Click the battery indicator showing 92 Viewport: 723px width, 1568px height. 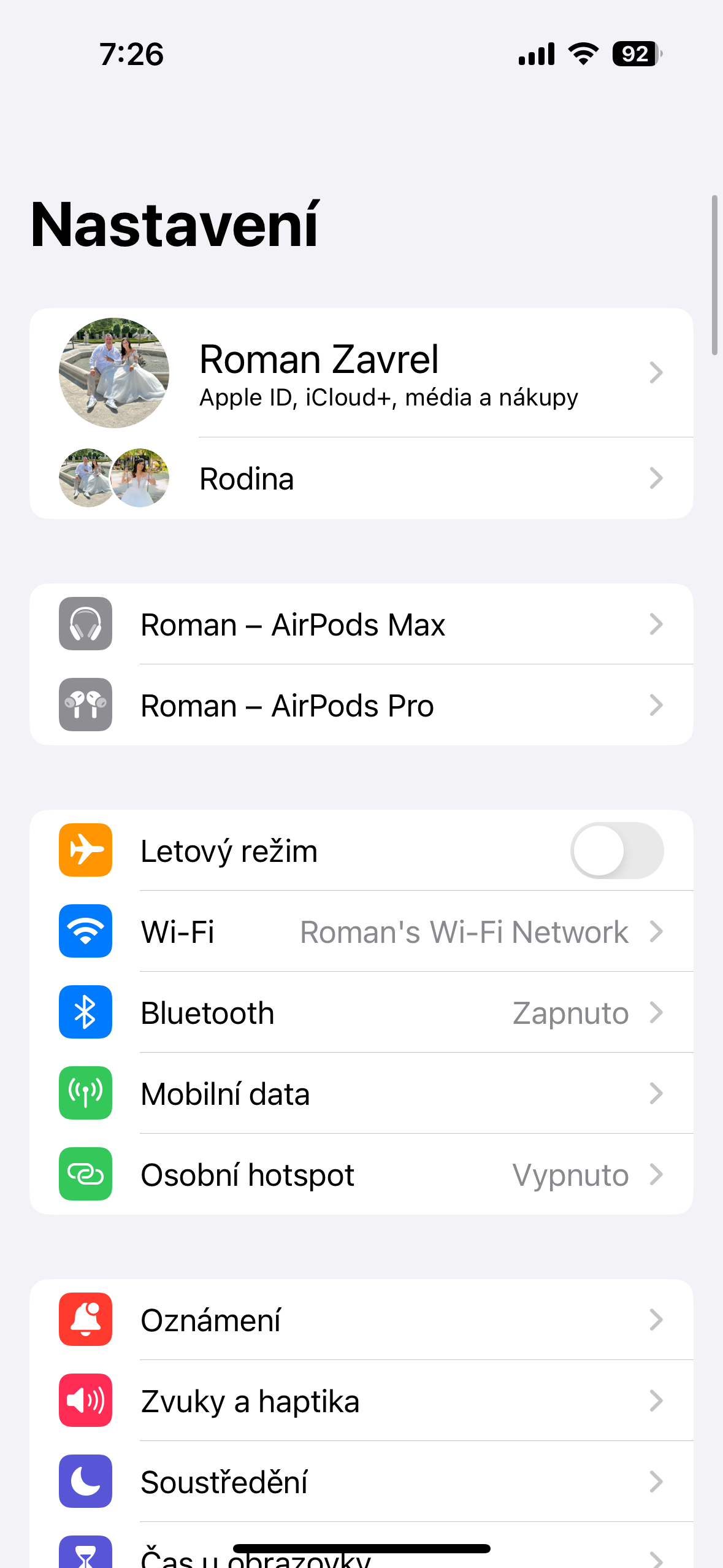(x=632, y=55)
